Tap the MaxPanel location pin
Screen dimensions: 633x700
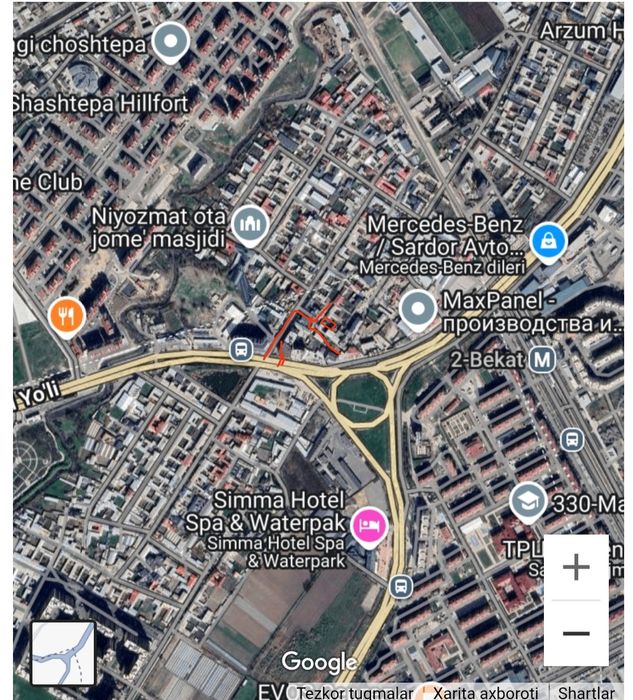(x=418, y=309)
